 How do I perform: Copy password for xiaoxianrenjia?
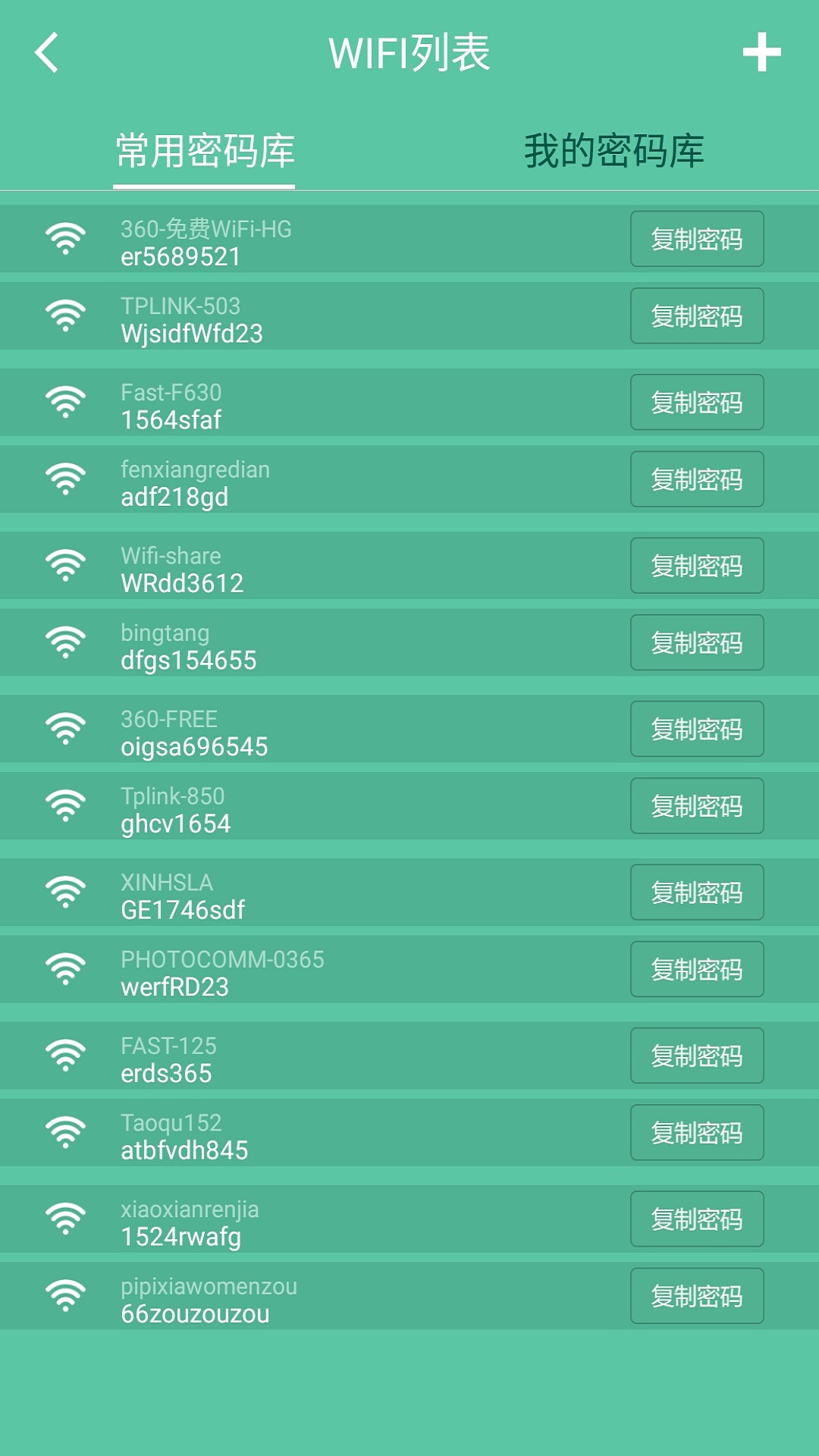696,1219
